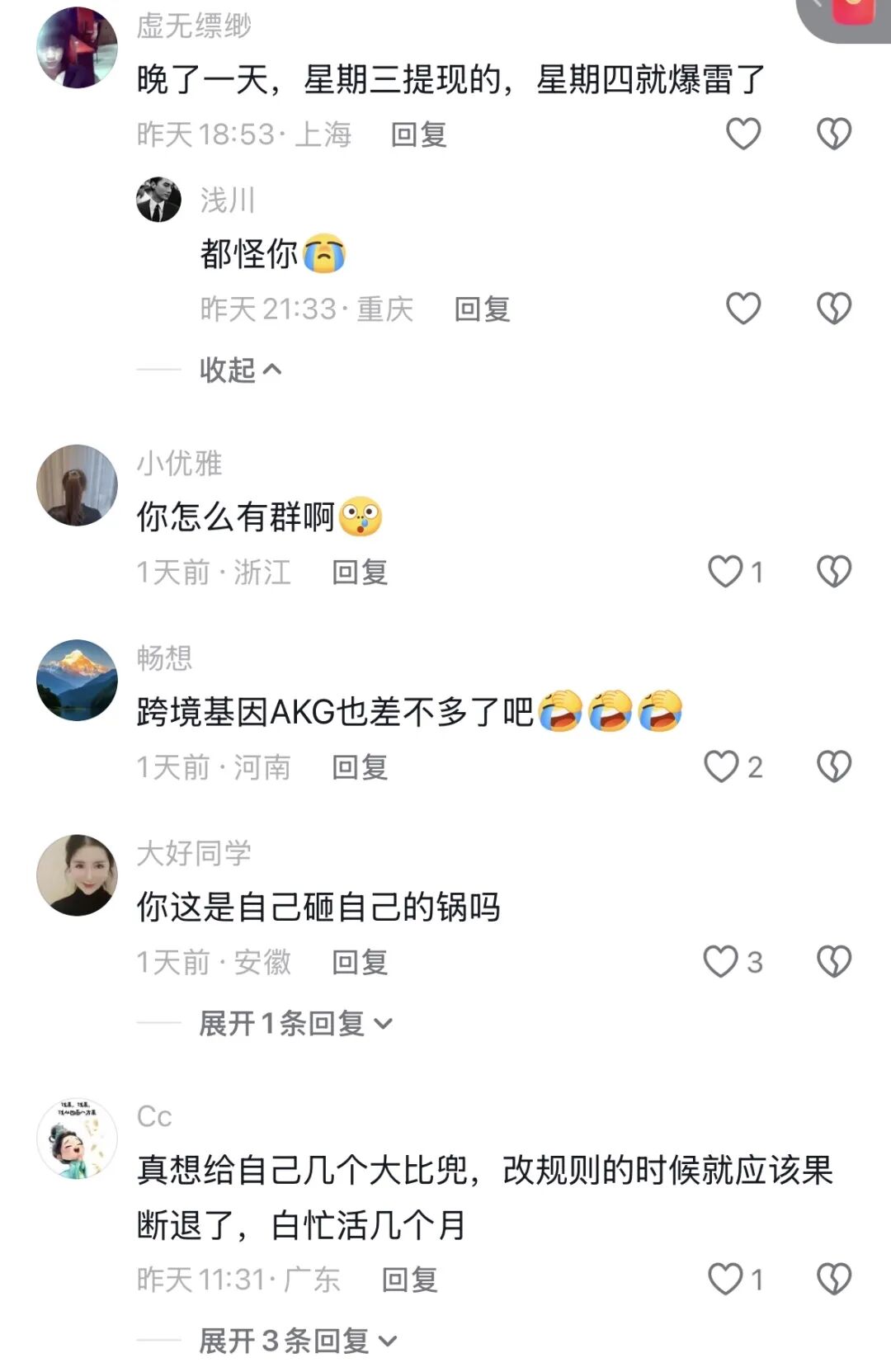
Task: Expand 展开1条回复 under 大好同学
Action: [x=295, y=1024]
